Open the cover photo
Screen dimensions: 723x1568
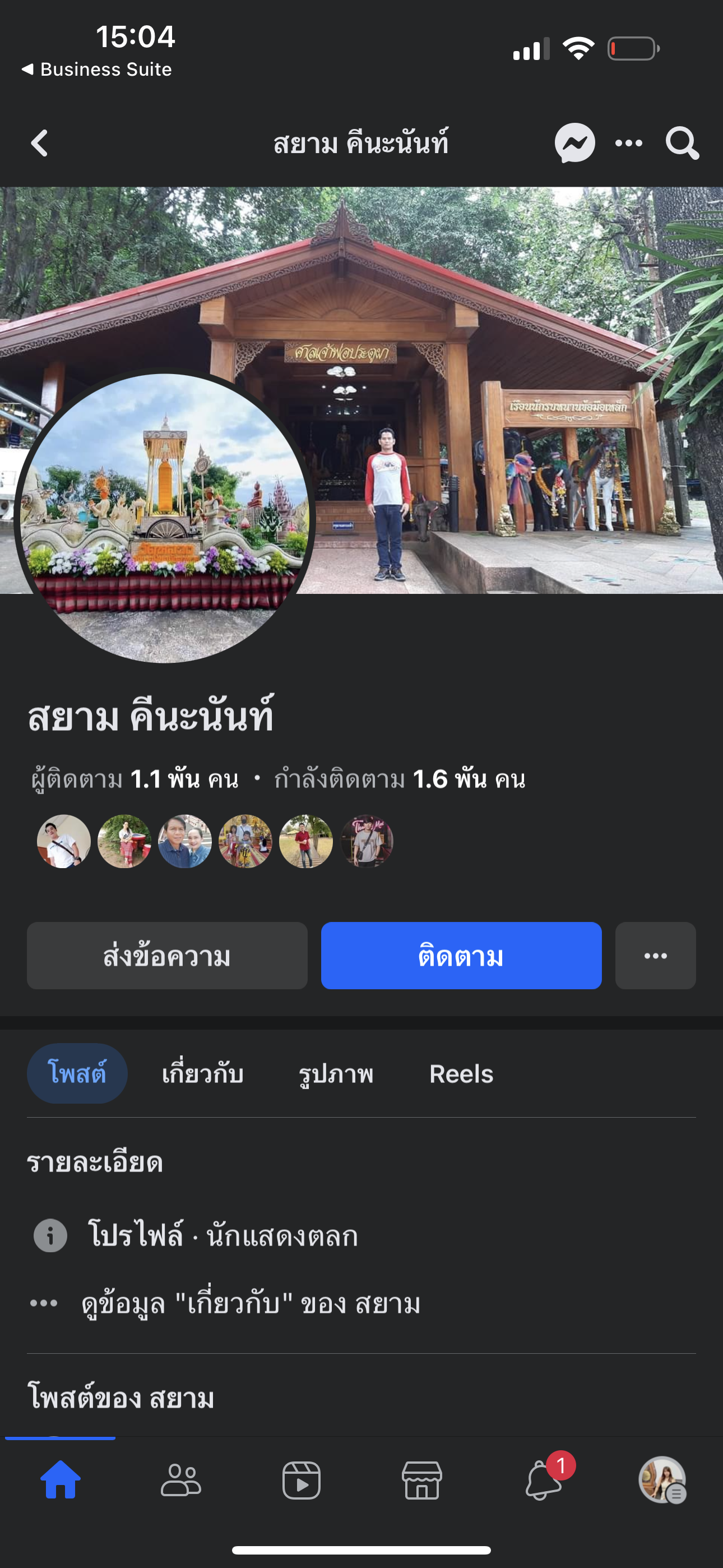click(x=487, y=305)
